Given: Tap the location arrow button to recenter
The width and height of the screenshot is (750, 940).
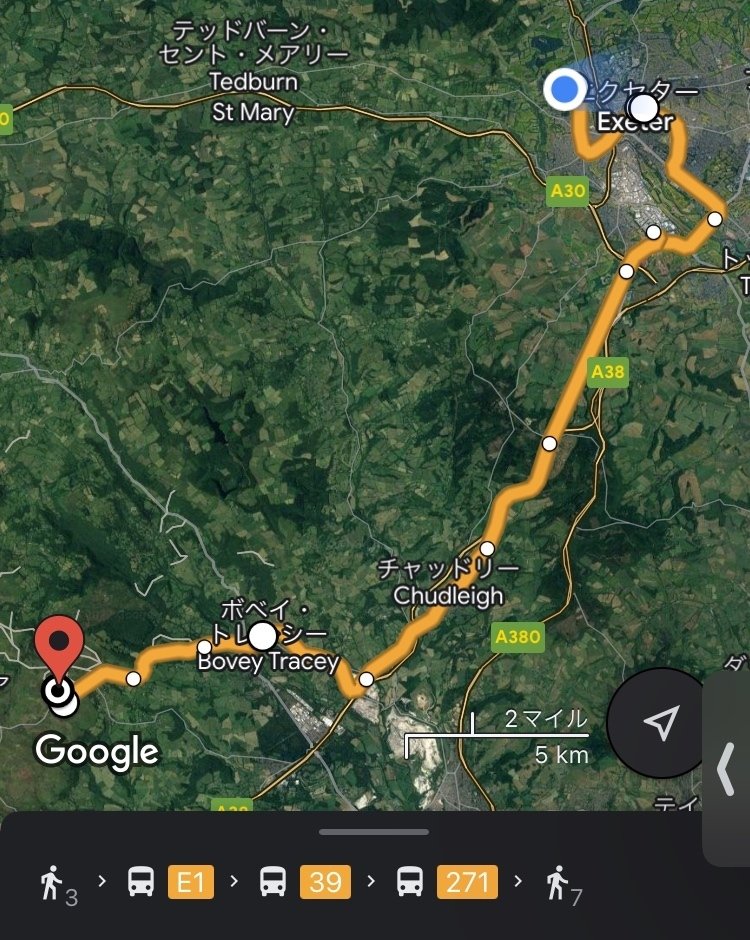Looking at the screenshot, I should (661, 723).
